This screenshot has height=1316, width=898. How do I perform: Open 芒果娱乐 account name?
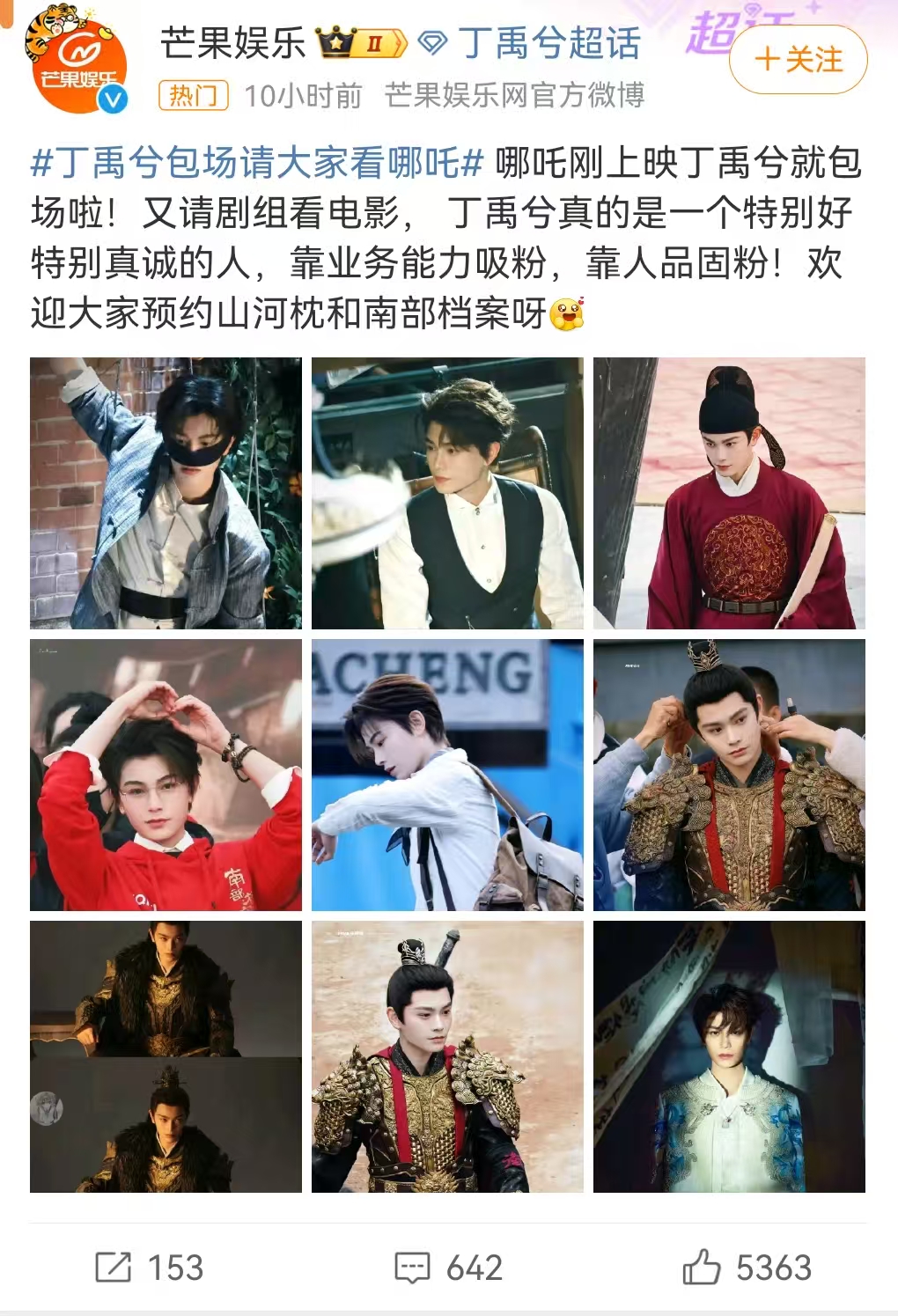232,43
